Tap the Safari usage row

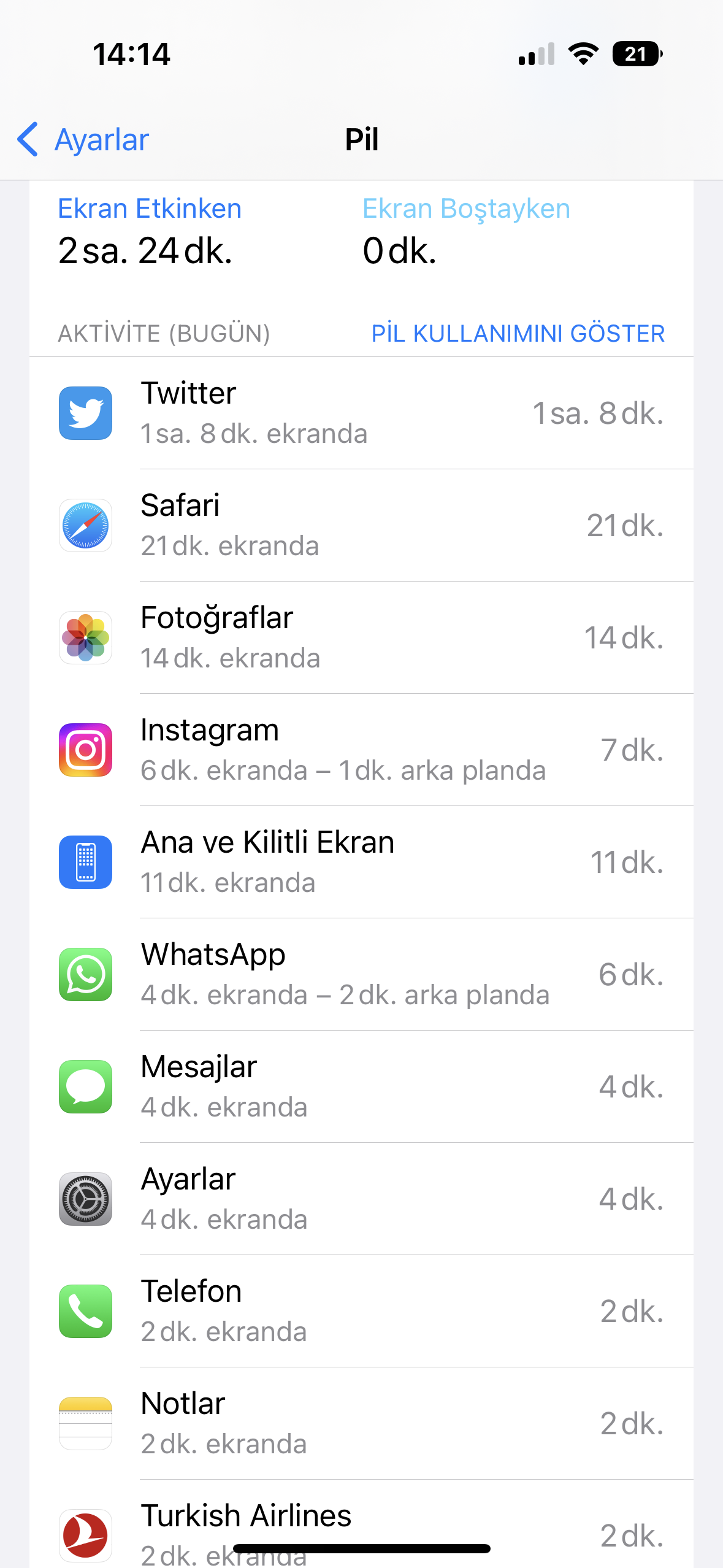tap(361, 525)
